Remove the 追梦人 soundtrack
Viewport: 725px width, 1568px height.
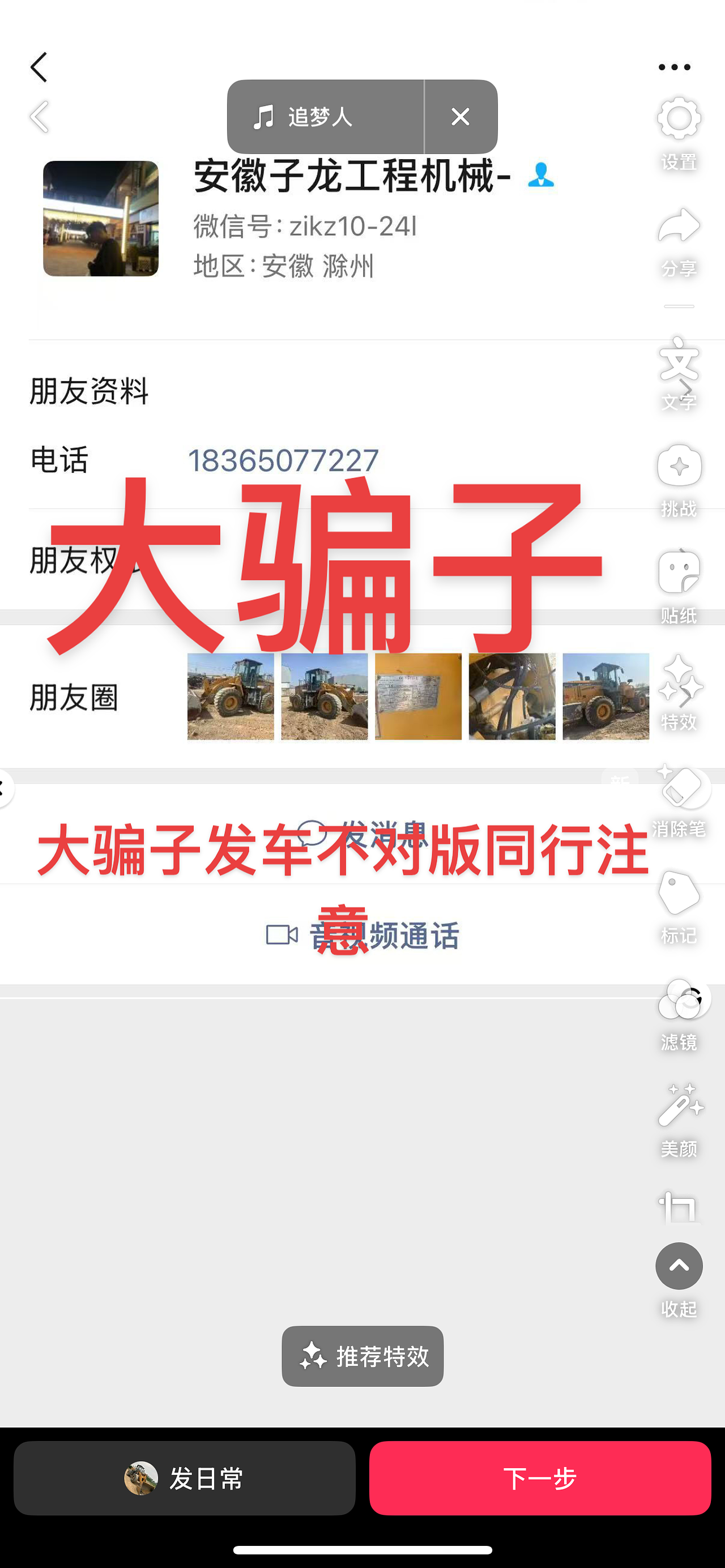461,117
